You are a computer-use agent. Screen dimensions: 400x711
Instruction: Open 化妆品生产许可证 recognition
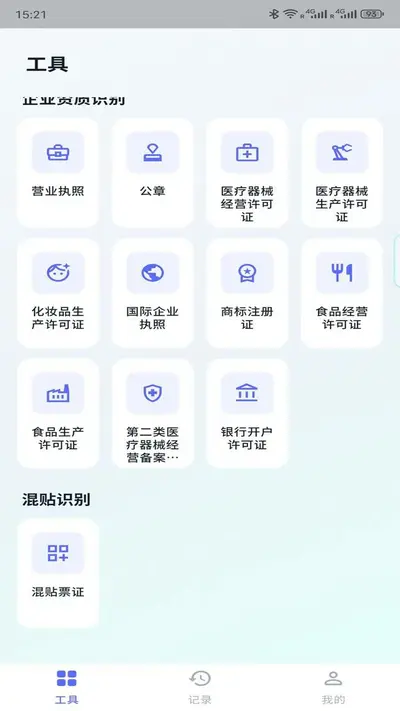58,293
